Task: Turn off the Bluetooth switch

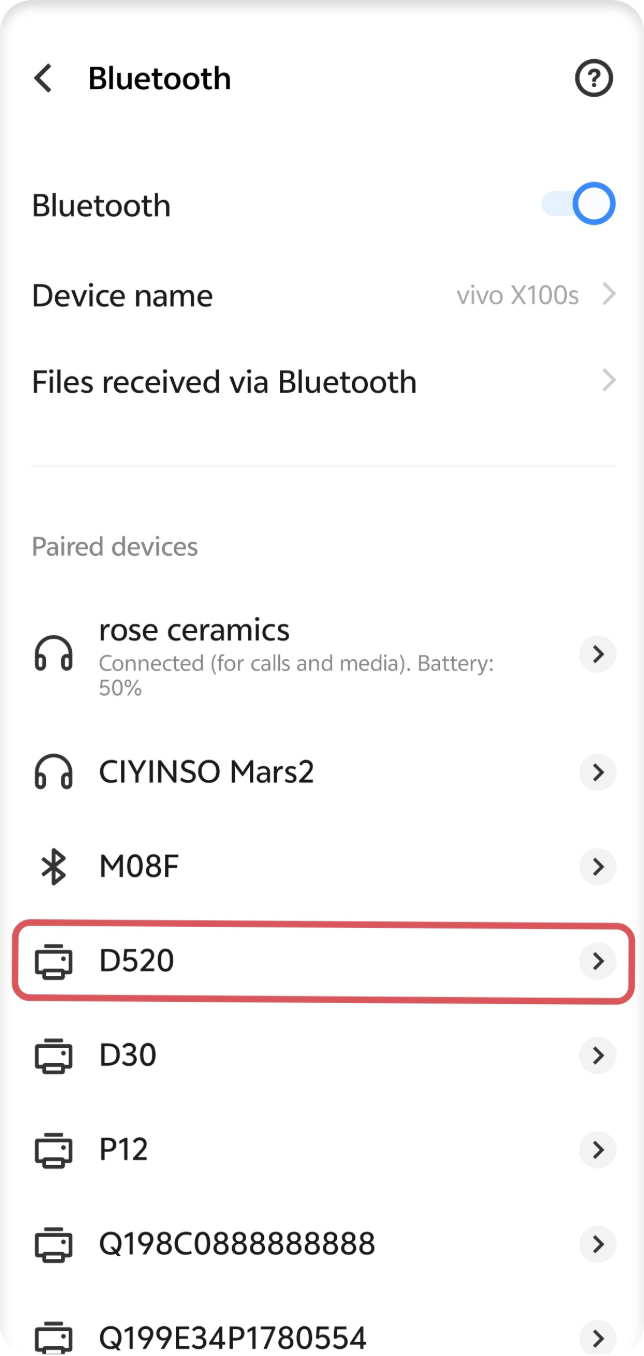Action: 579,204
